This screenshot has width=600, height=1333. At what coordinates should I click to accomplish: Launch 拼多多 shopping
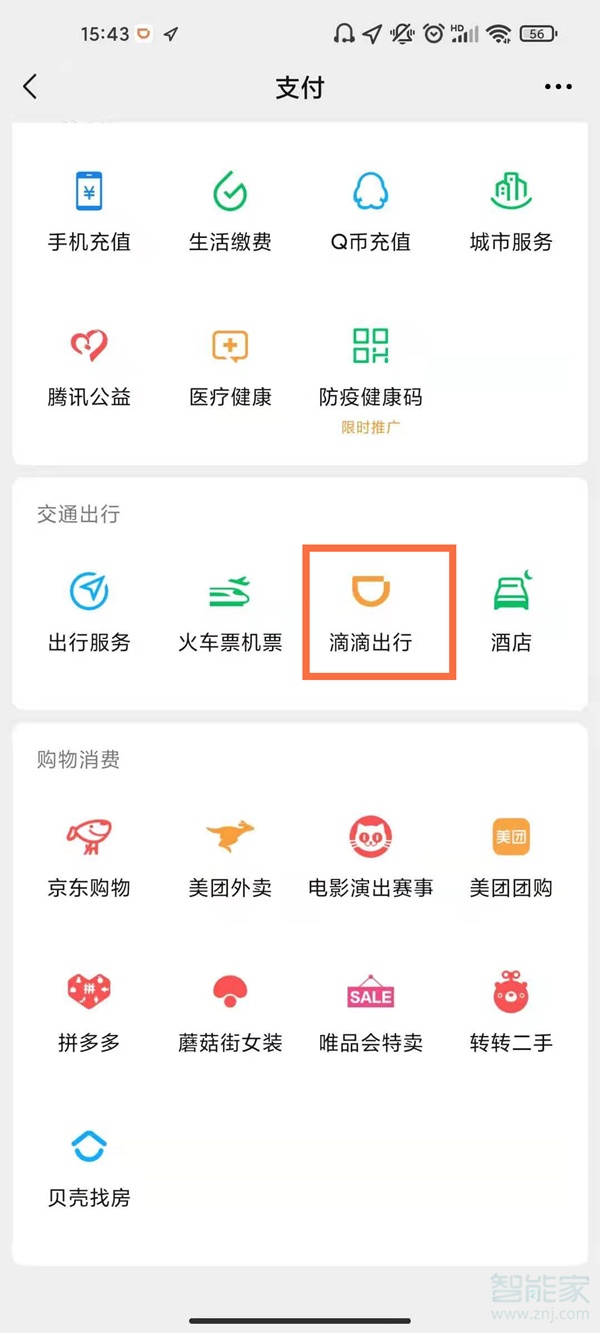tap(89, 1011)
